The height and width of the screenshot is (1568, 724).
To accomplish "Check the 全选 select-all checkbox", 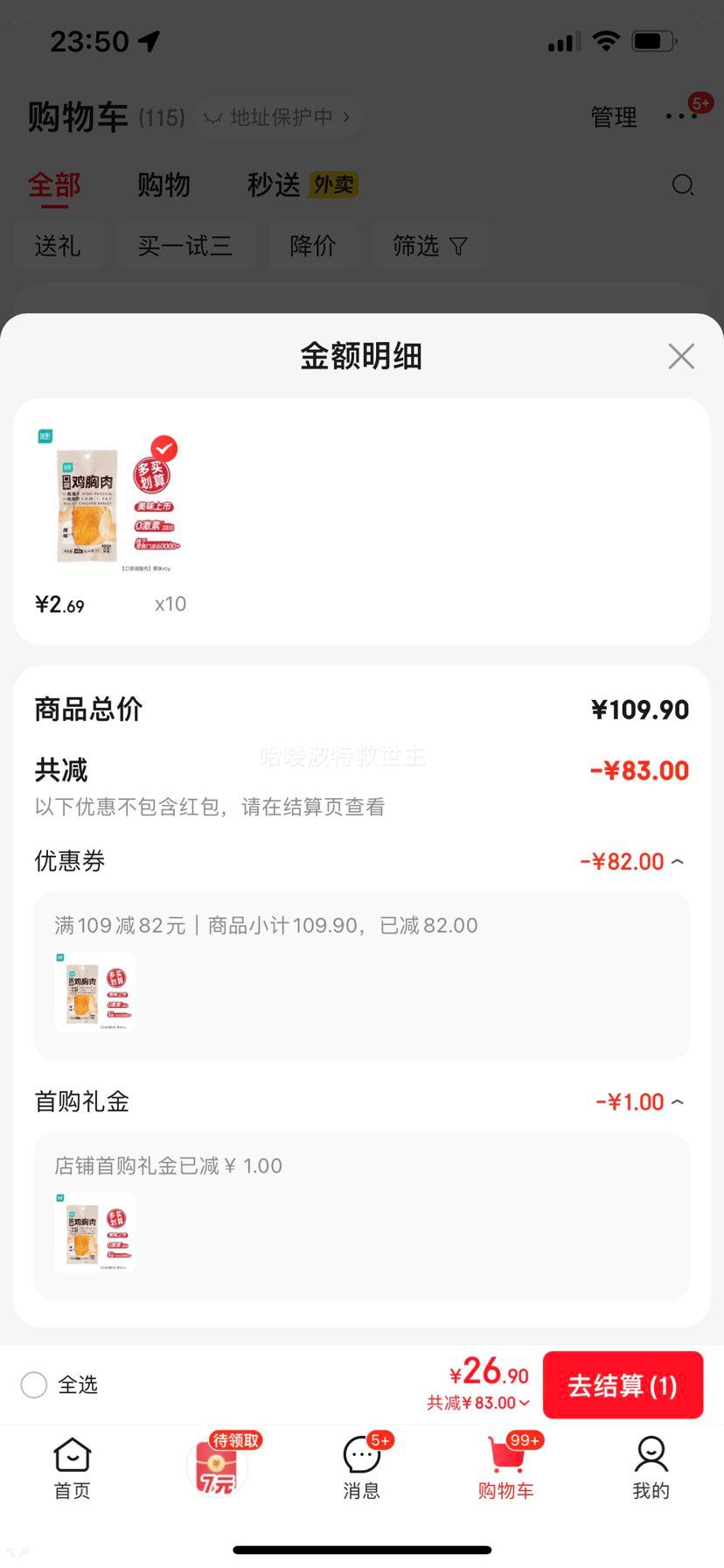I will pos(33,1385).
